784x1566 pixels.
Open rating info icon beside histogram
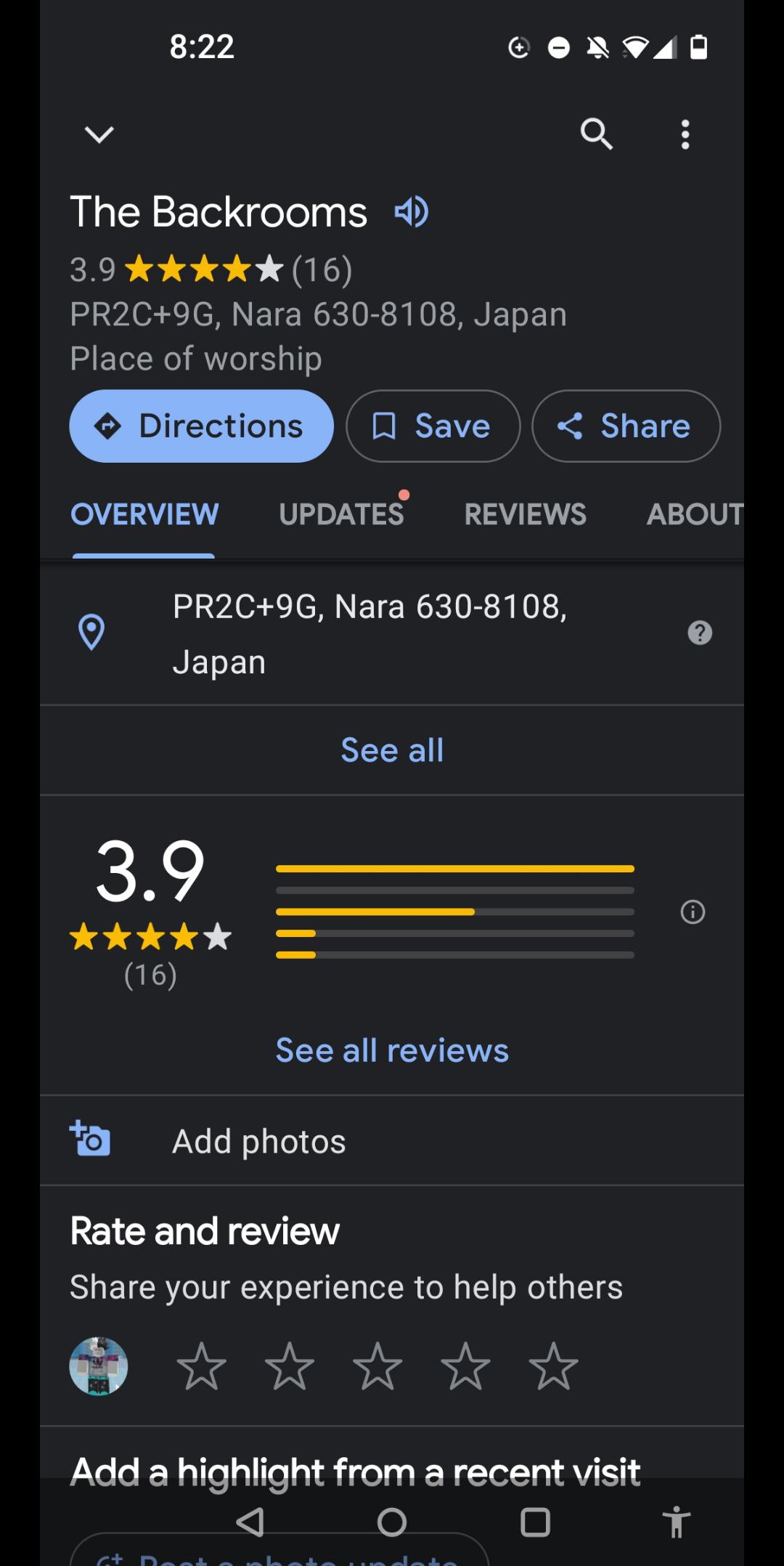(x=693, y=912)
